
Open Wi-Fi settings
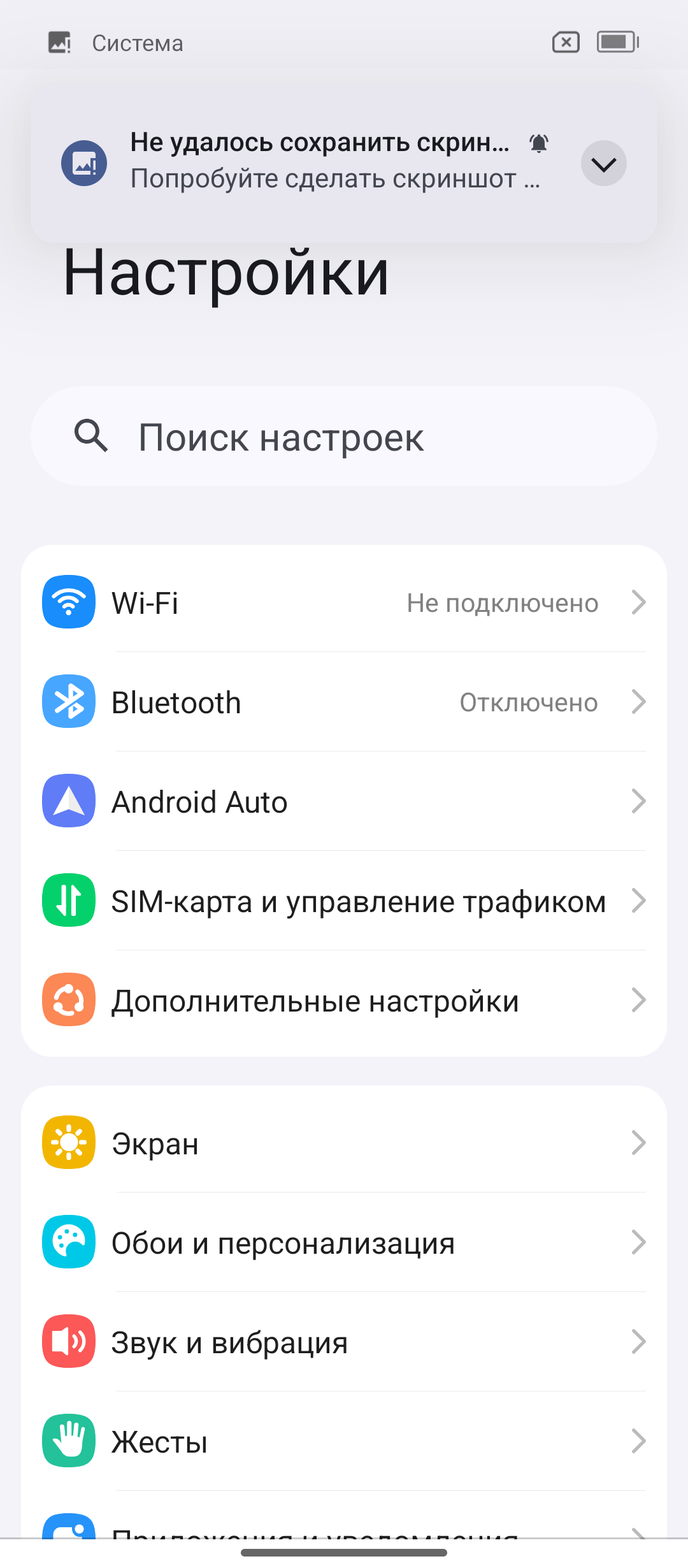(344, 602)
